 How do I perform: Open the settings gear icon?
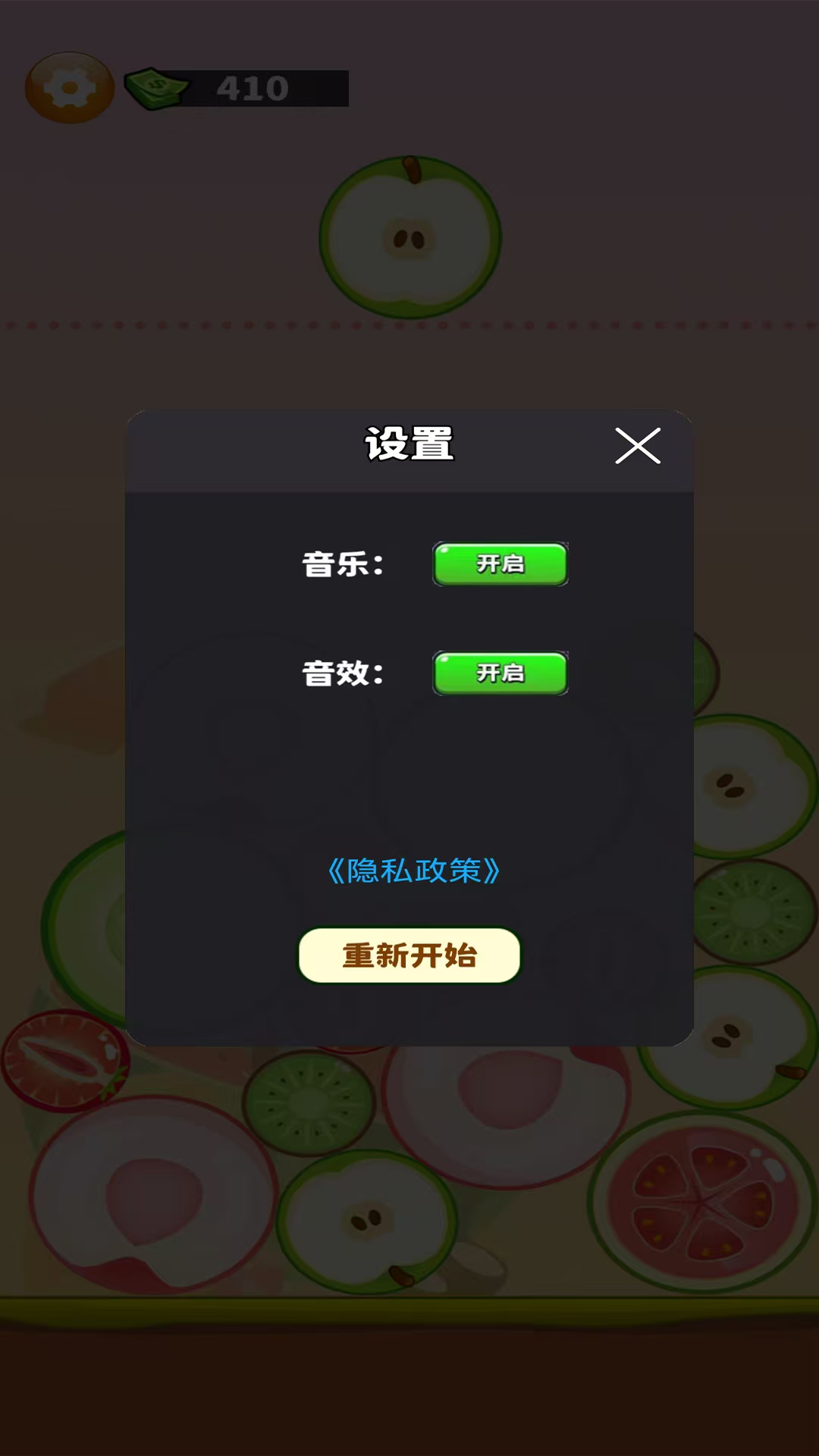[x=68, y=87]
